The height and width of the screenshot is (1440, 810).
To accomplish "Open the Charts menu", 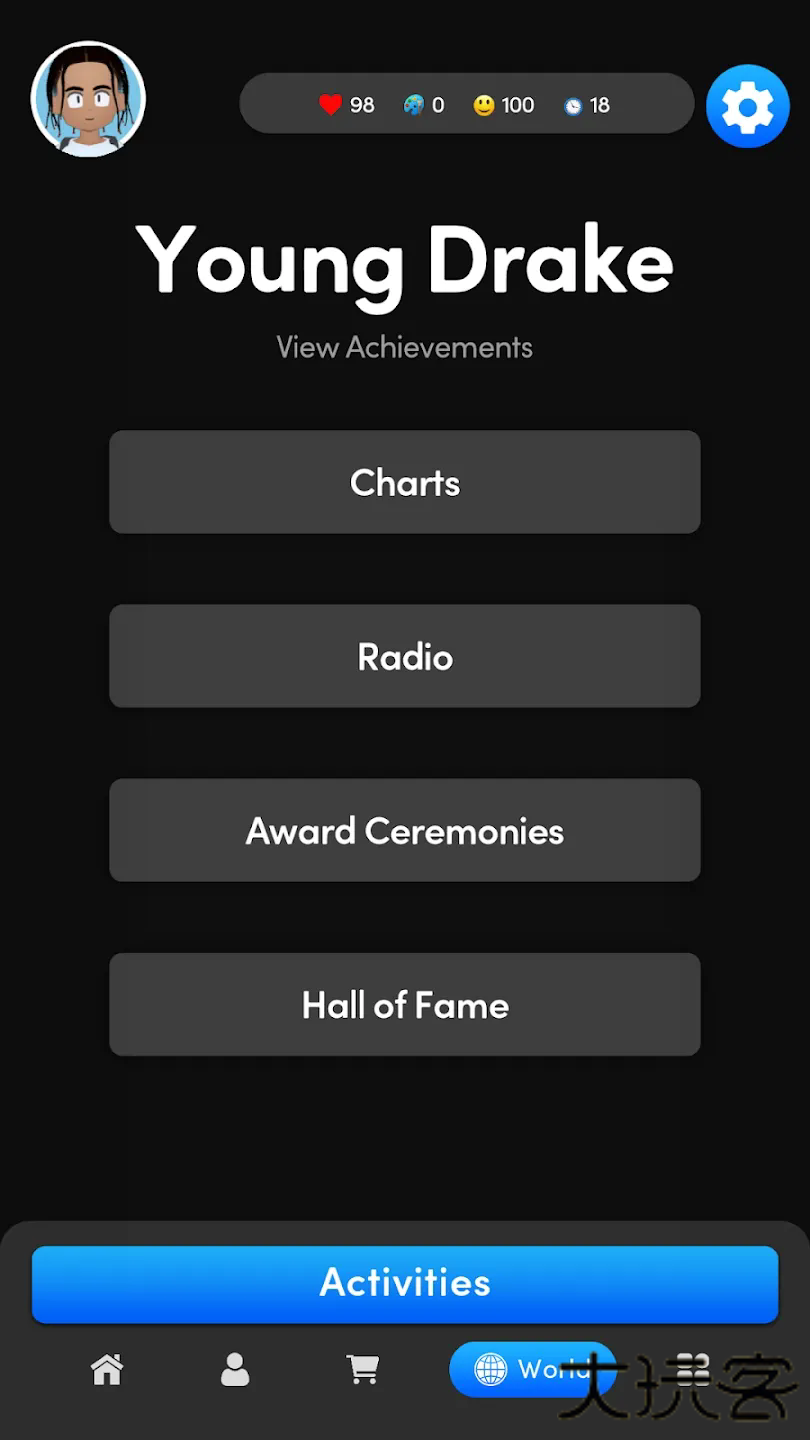I will coord(404,482).
